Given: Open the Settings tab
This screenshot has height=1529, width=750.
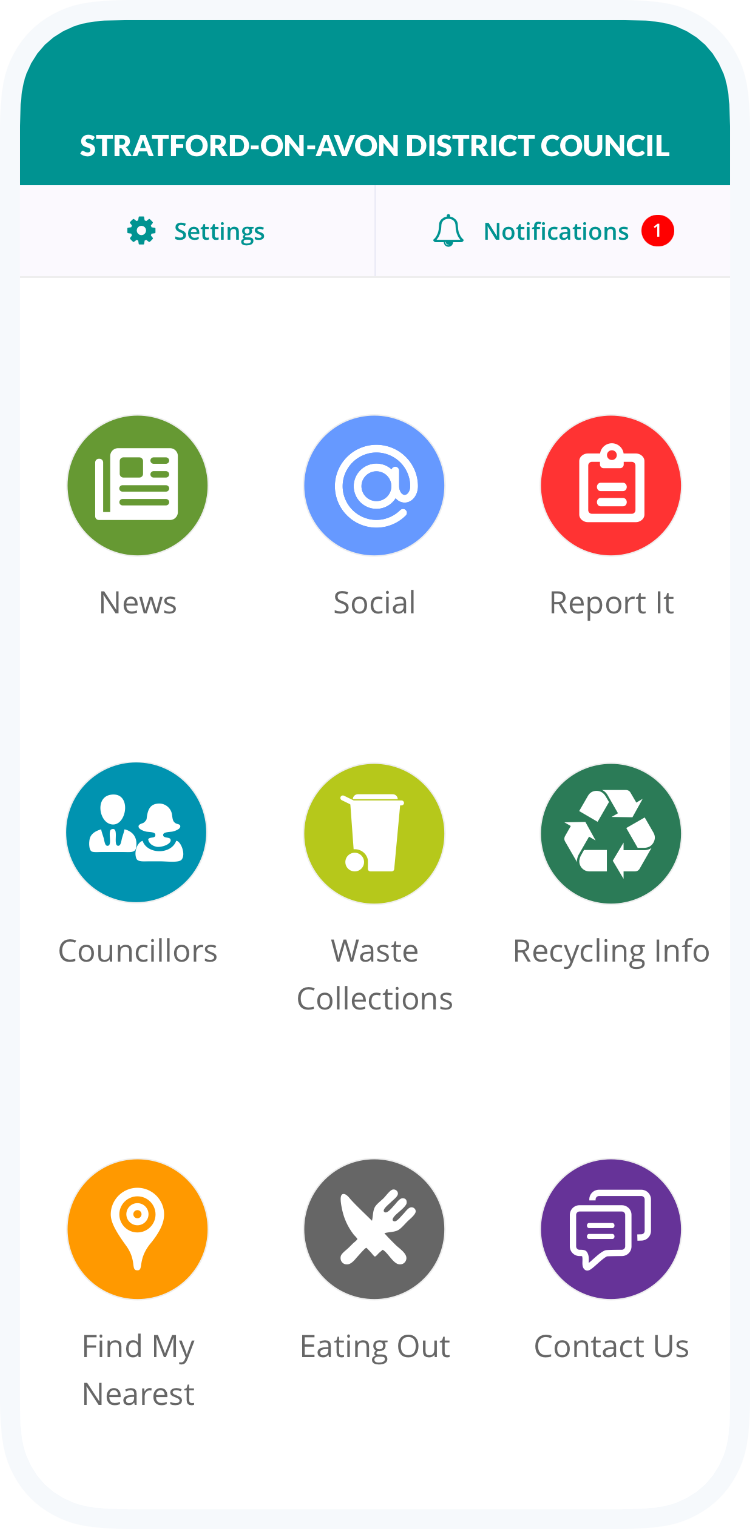Looking at the screenshot, I should click(196, 231).
